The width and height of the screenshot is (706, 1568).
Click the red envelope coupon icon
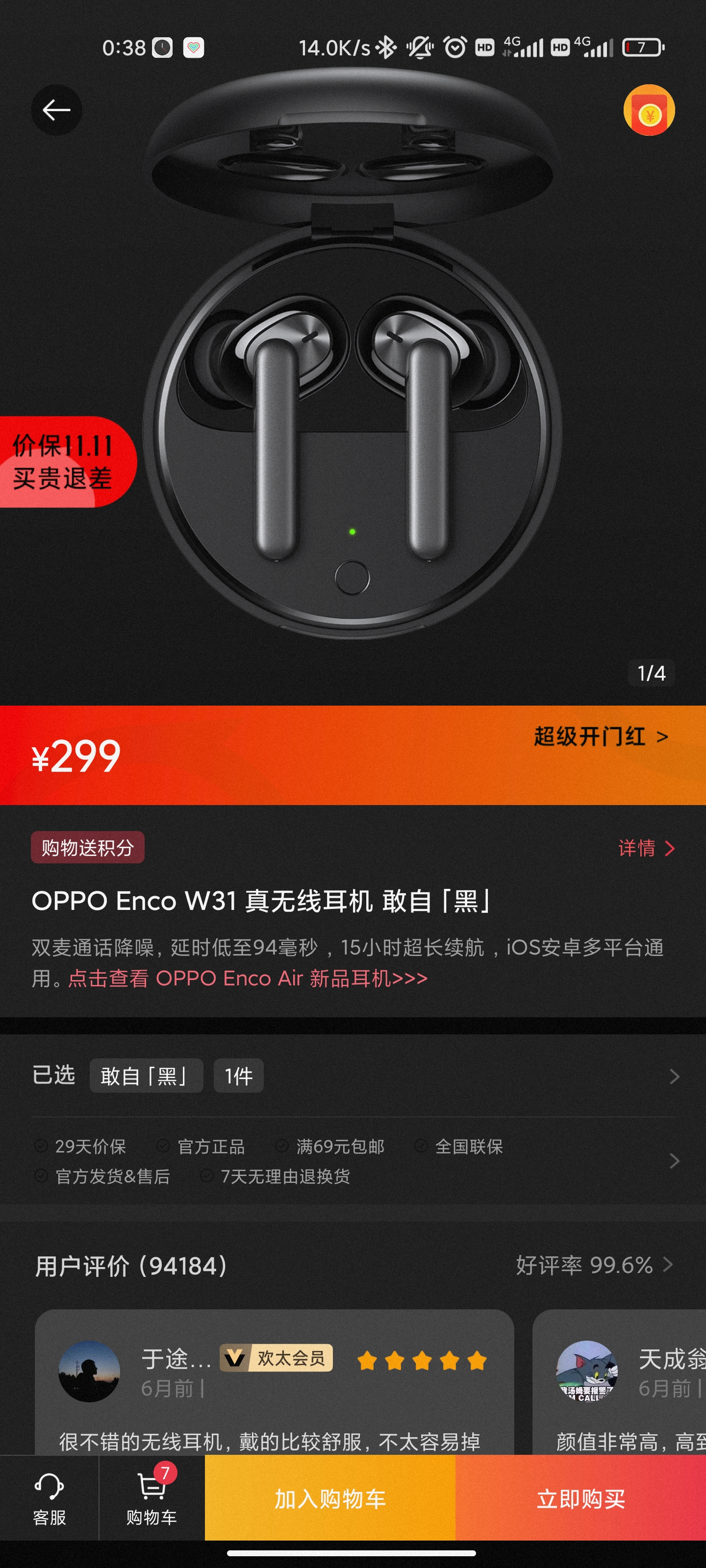648,110
